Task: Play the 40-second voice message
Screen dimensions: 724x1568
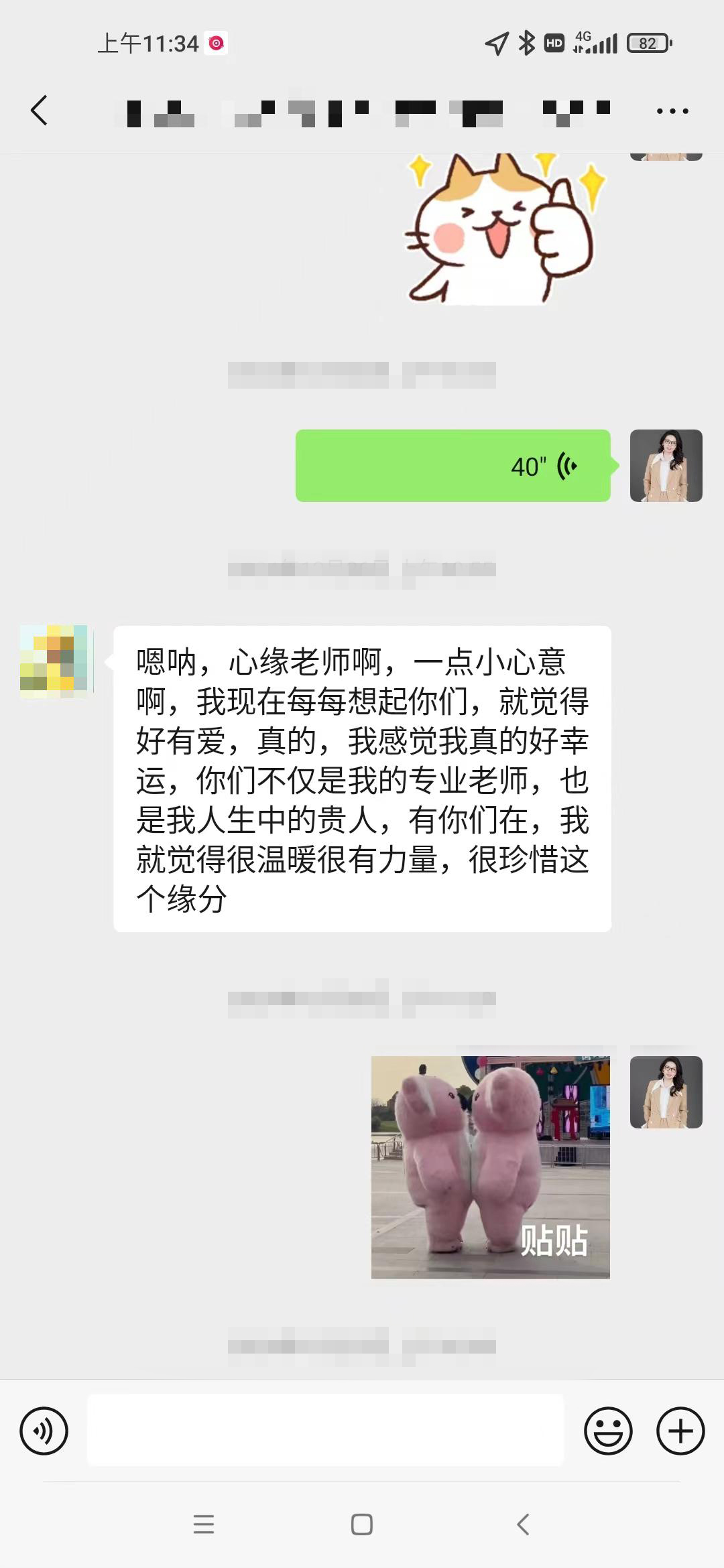Action: [452, 466]
